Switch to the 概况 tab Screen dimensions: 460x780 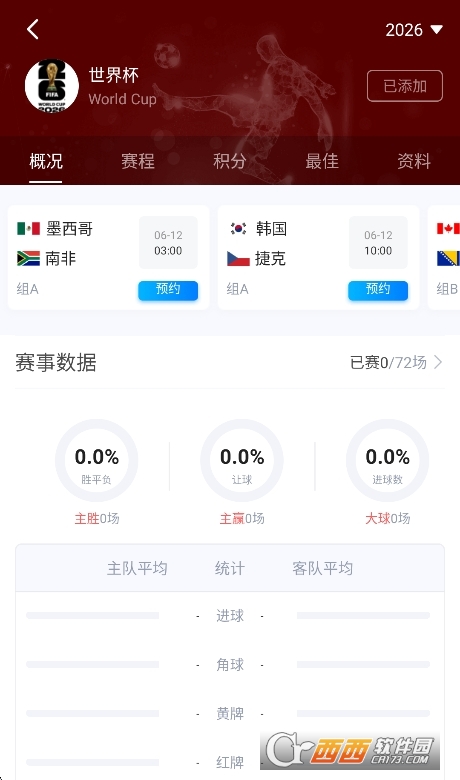(x=46, y=161)
